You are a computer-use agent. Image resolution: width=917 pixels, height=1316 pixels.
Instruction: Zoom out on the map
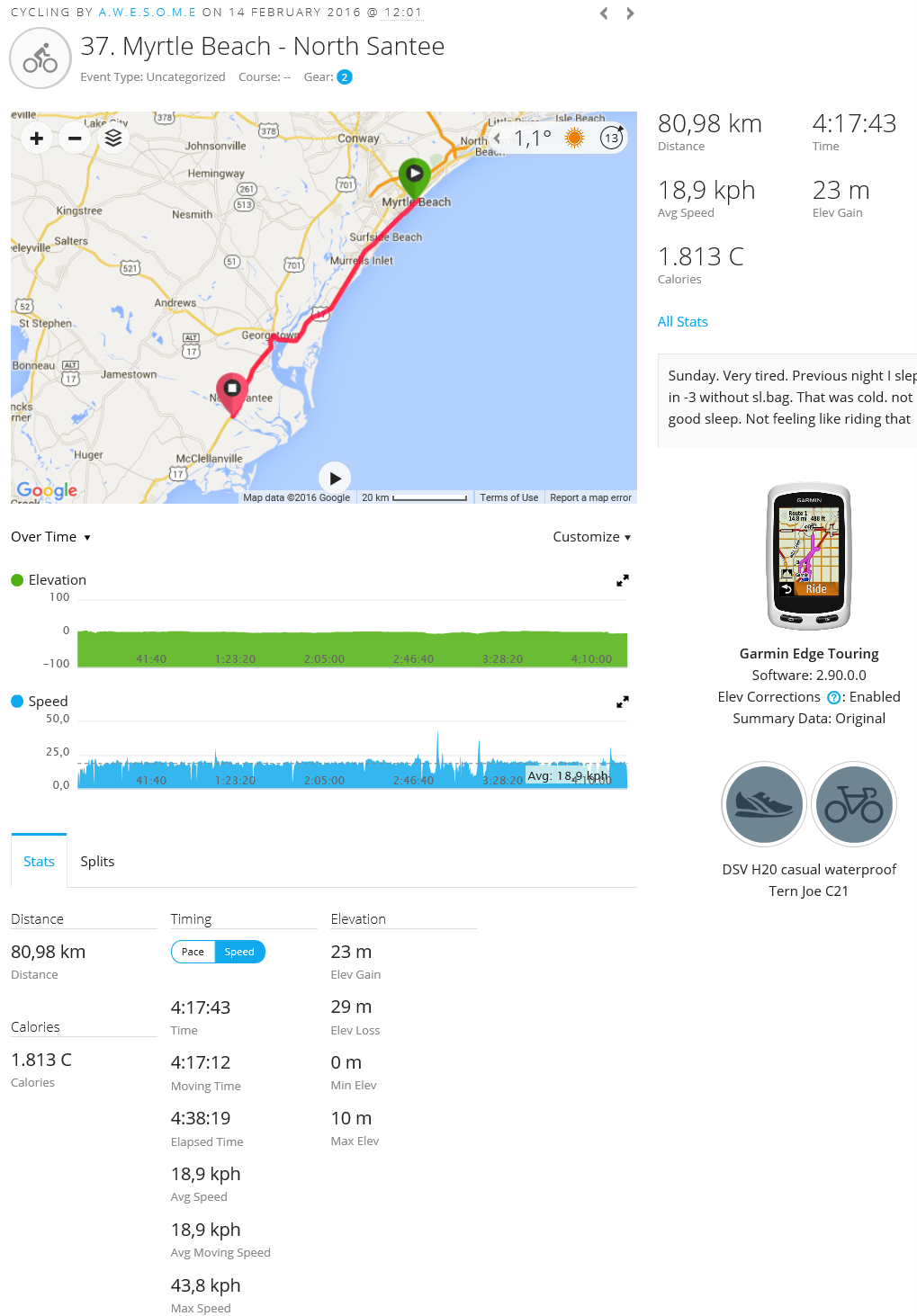75,138
